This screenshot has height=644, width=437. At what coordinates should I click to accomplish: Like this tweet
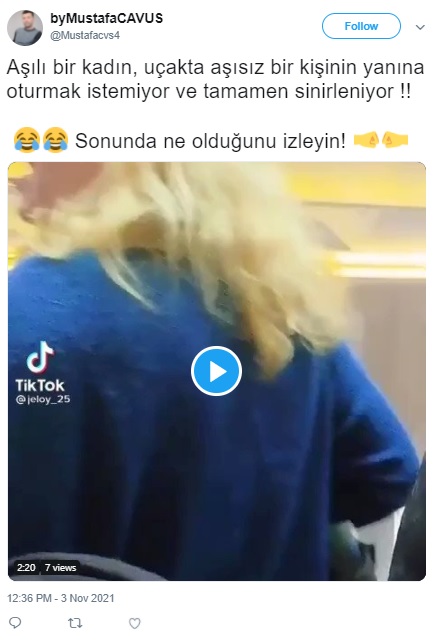(135, 623)
